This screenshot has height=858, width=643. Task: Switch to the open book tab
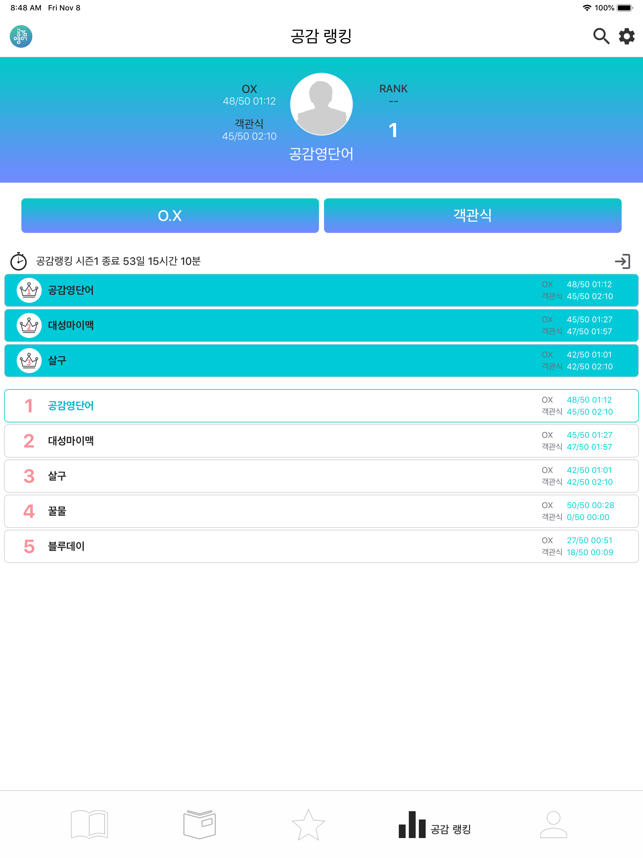[x=89, y=824]
